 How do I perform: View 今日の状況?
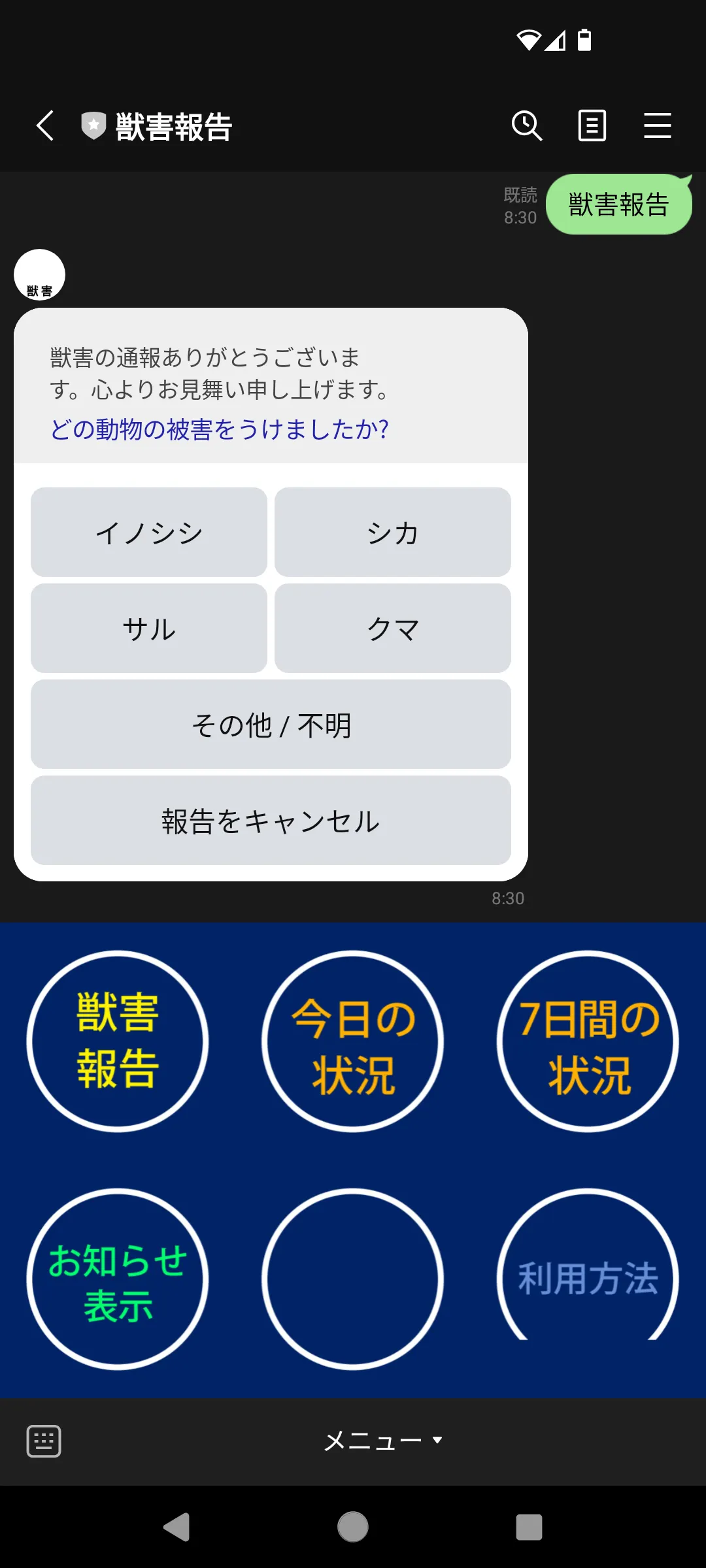[353, 1041]
